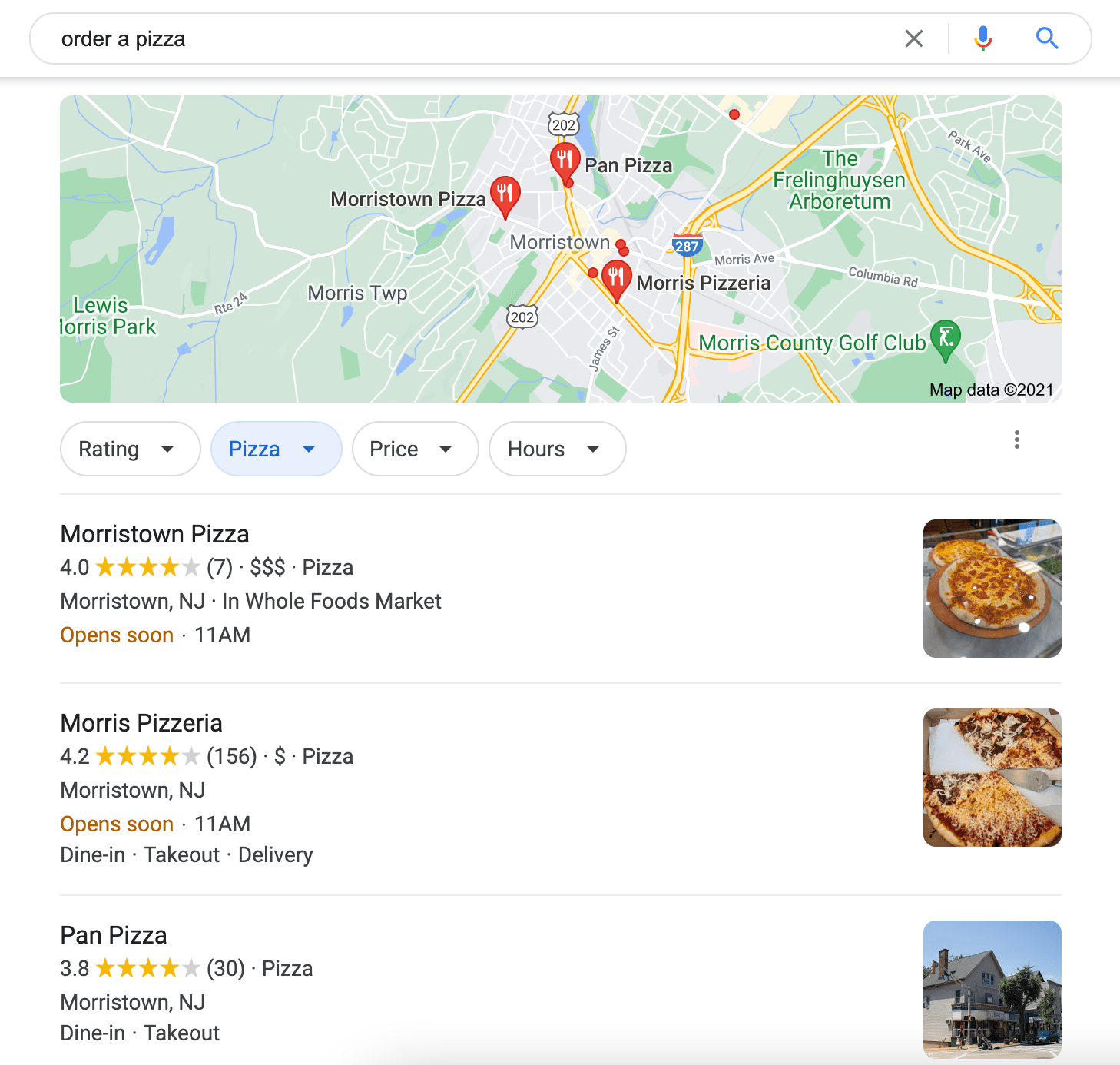Select the Morris Pizzeria map pin
The height and width of the screenshot is (1065, 1120).
click(616, 277)
